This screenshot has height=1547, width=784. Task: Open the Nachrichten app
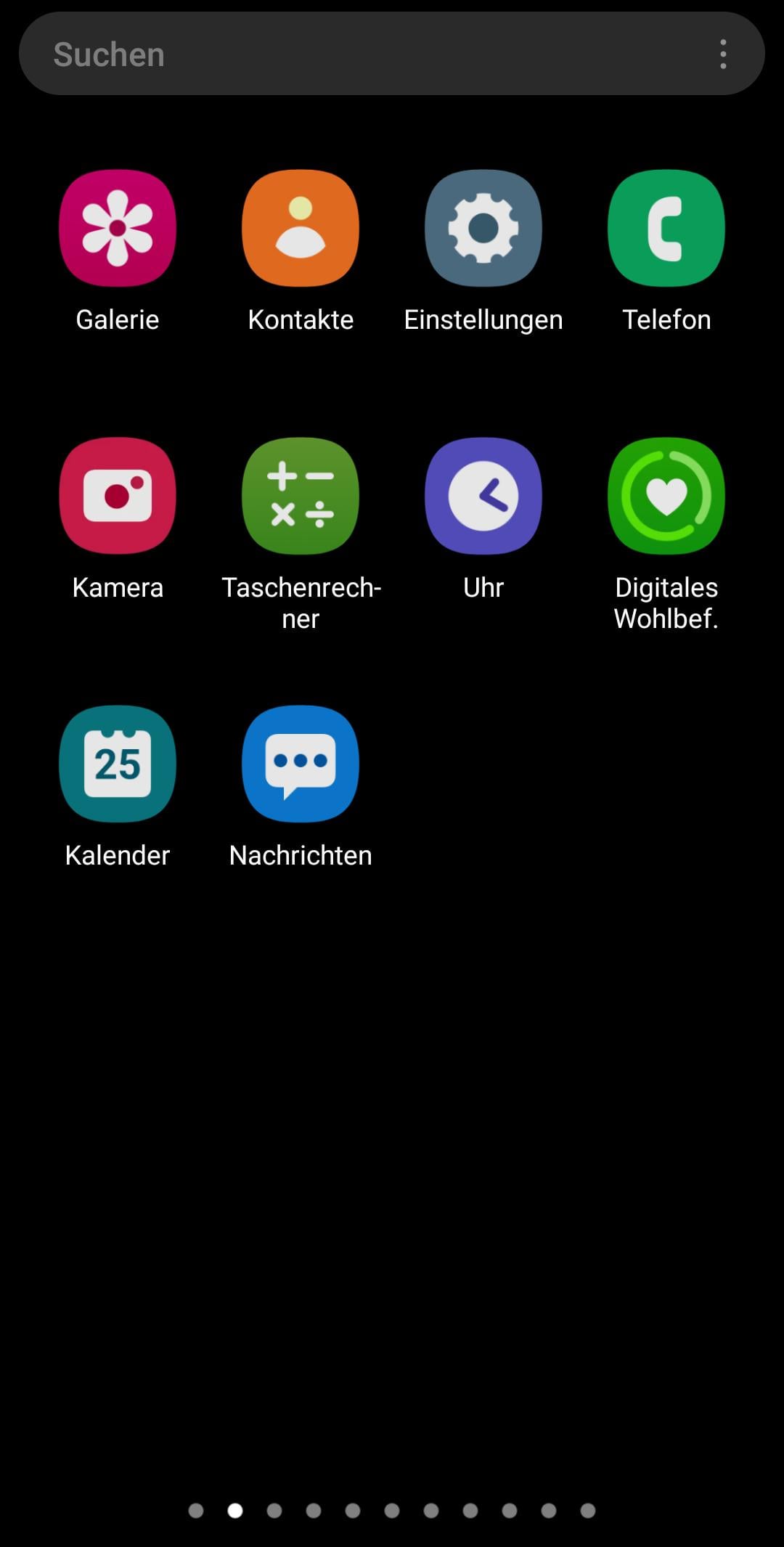pos(301,764)
